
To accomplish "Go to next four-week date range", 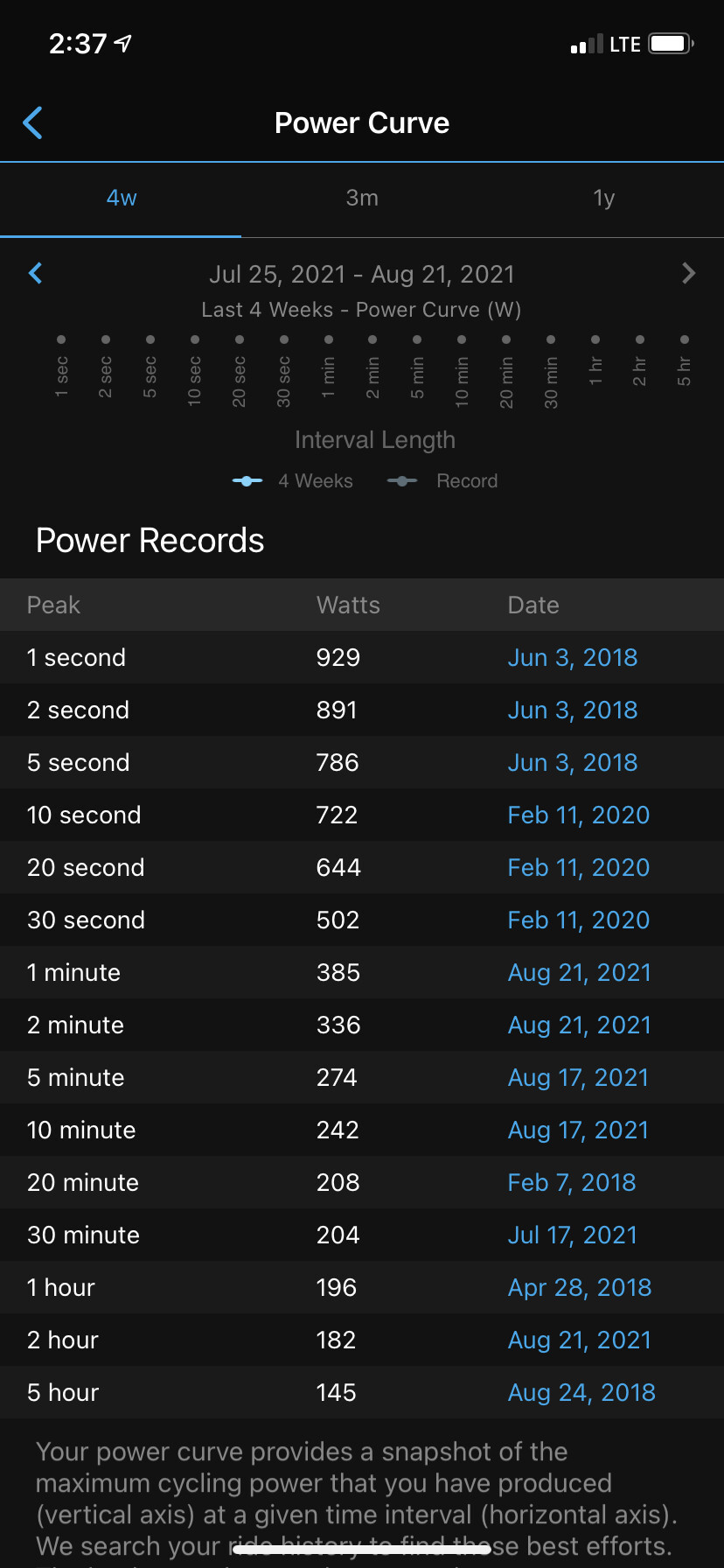I will [689, 274].
